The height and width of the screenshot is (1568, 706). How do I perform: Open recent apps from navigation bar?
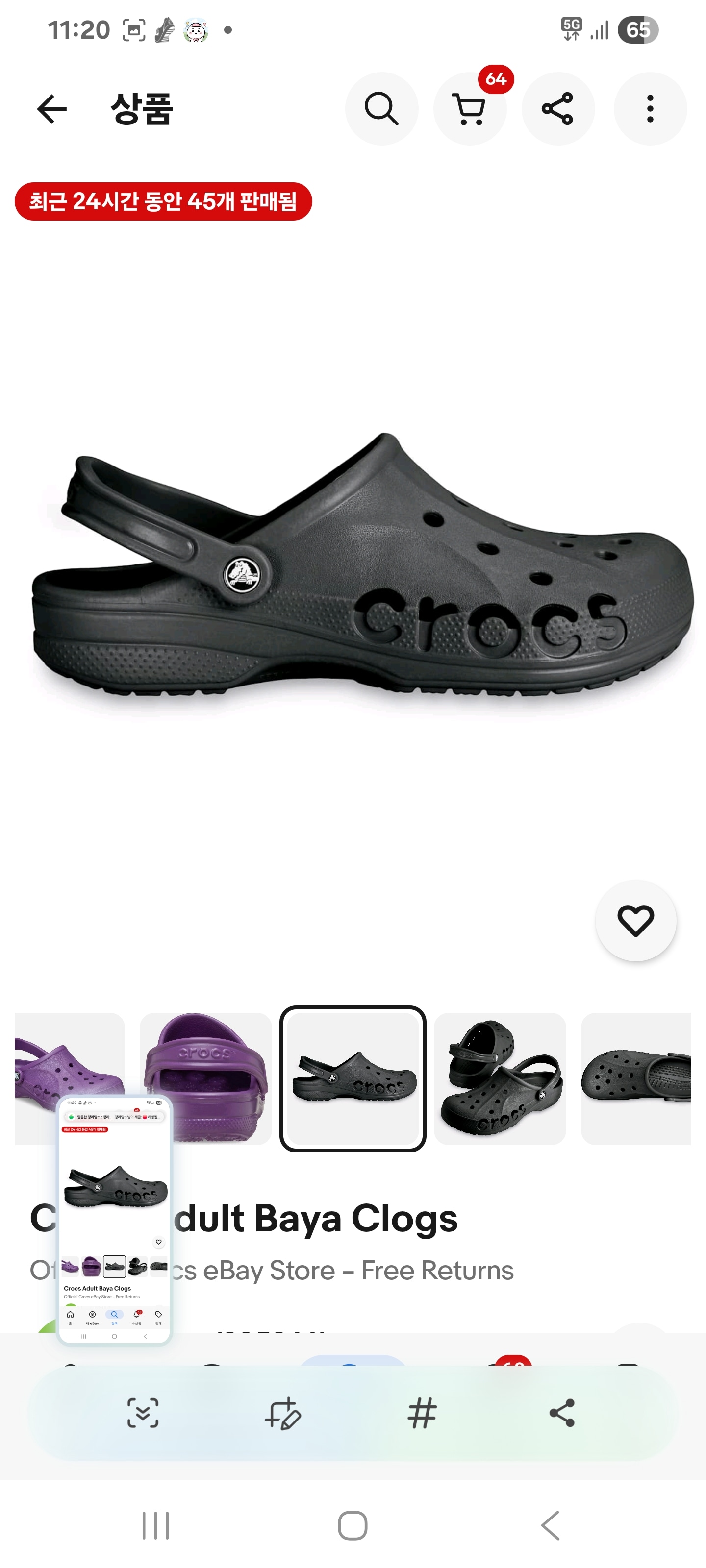click(x=155, y=1525)
